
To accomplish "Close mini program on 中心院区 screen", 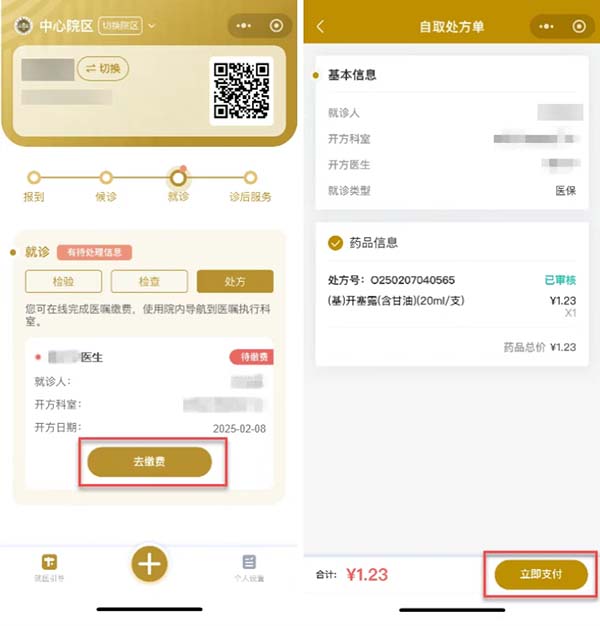I will click(276, 26).
